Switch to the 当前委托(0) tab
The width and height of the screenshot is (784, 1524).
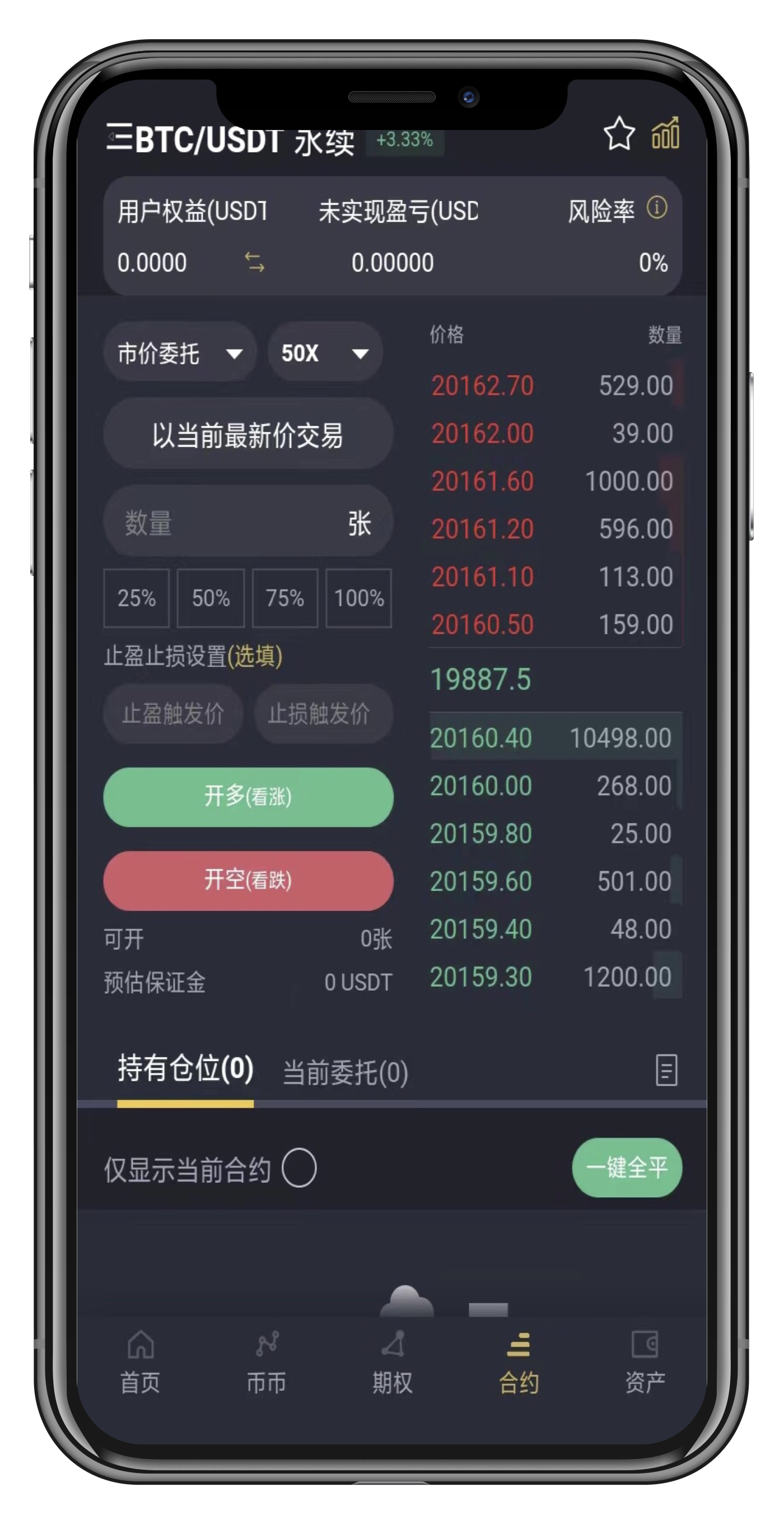pos(346,1072)
